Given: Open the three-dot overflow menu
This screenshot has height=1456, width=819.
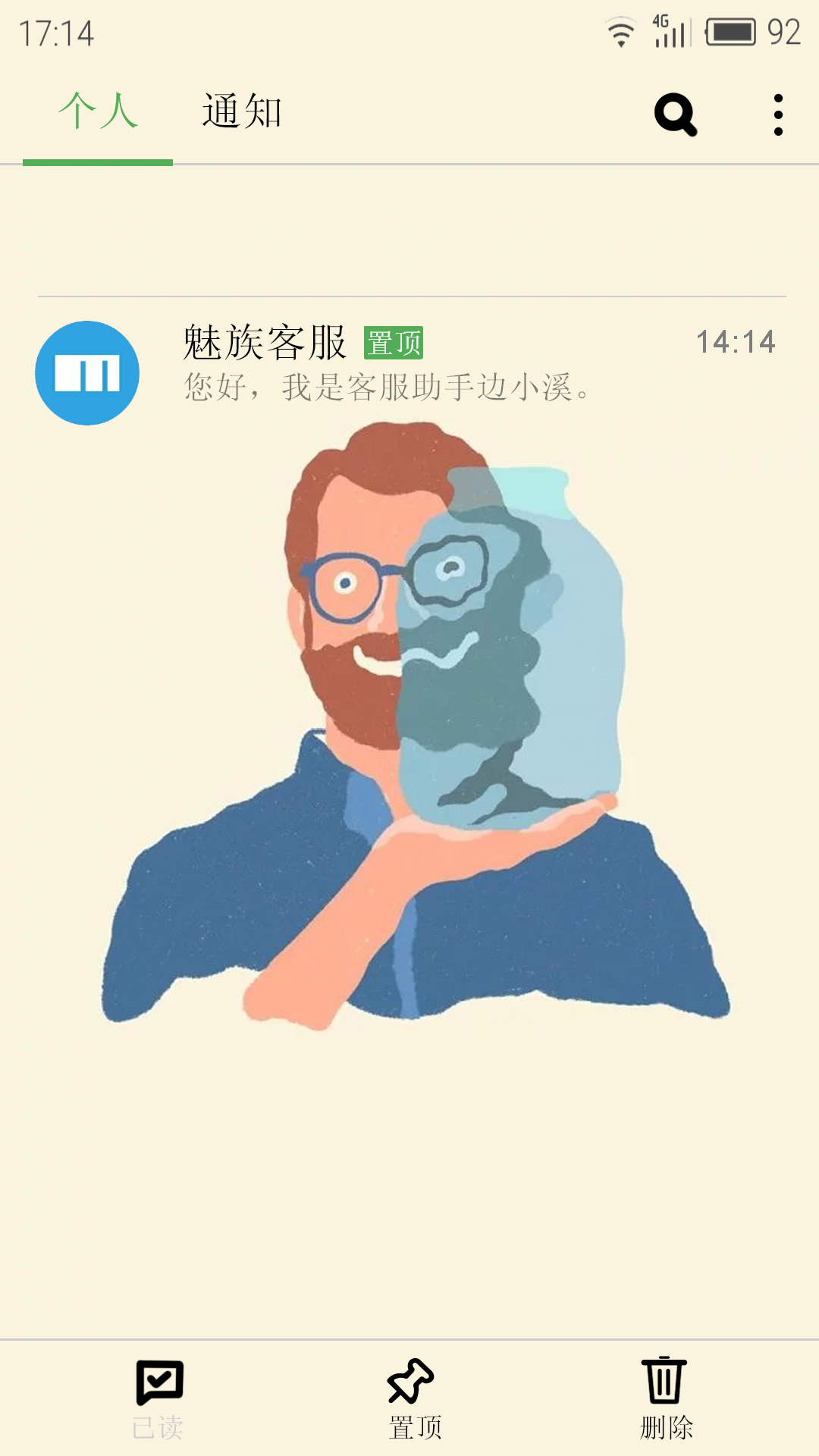Looking at the screenshot, I should click(x=778, y=115).
